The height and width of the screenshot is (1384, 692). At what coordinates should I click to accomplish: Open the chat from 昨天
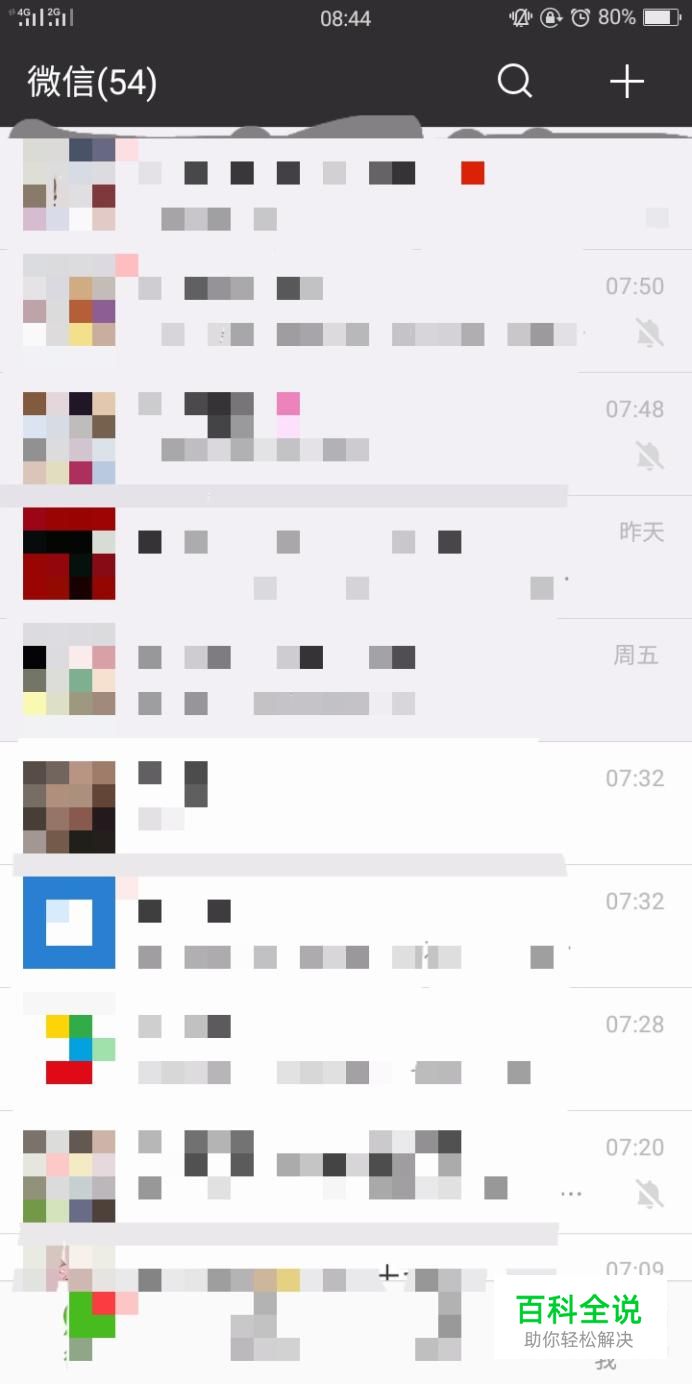(x=345, y=557)
